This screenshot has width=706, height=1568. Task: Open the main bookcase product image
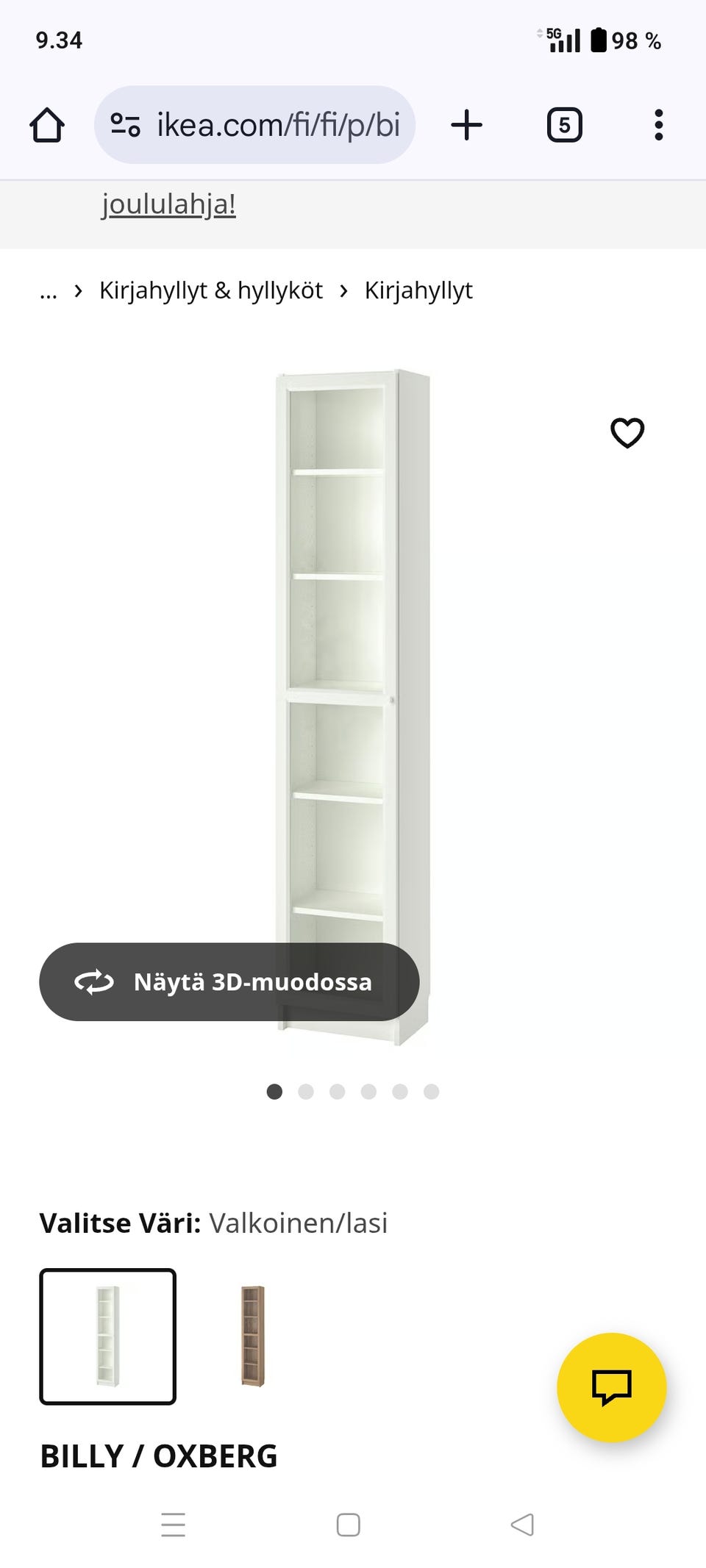click(353, 662)
